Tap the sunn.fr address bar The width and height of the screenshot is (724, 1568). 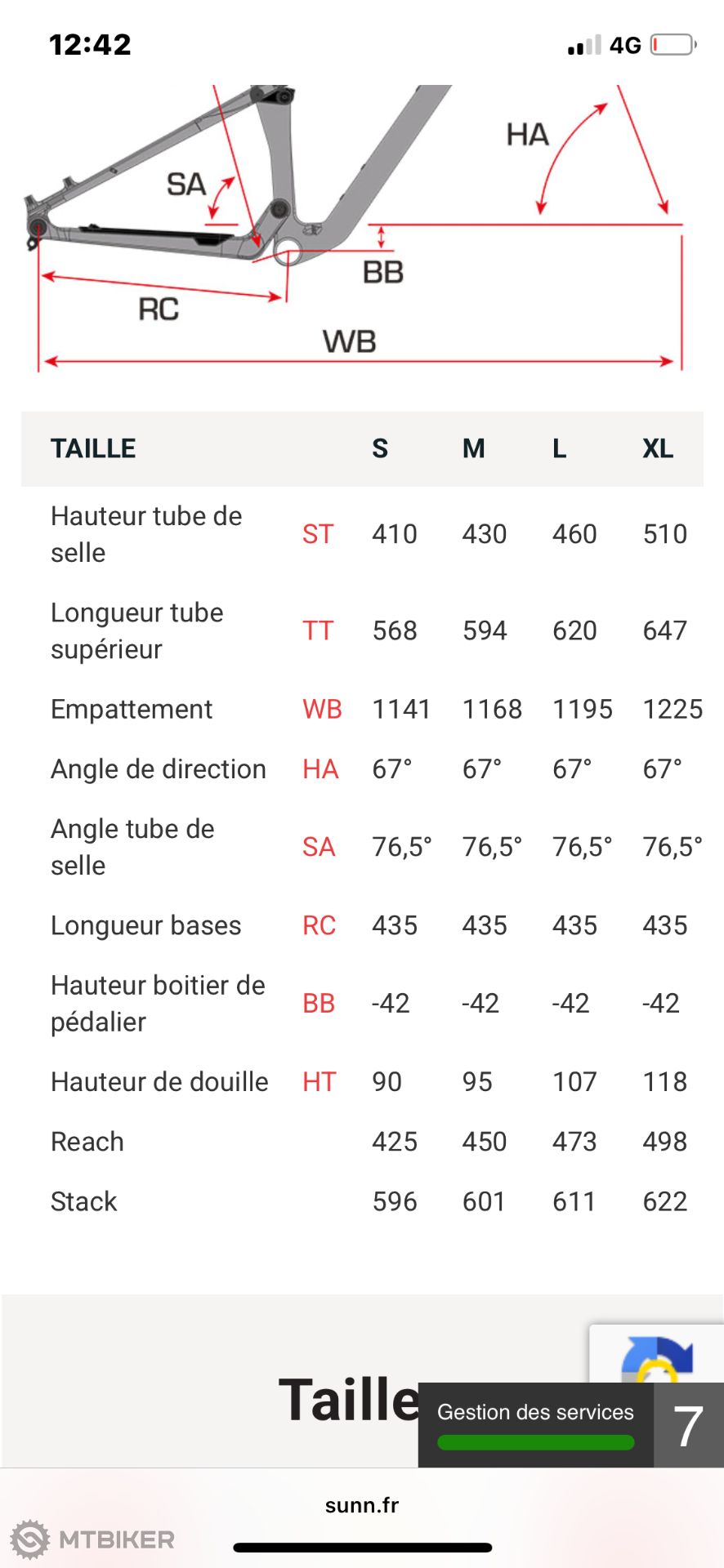coord(362,1505)
